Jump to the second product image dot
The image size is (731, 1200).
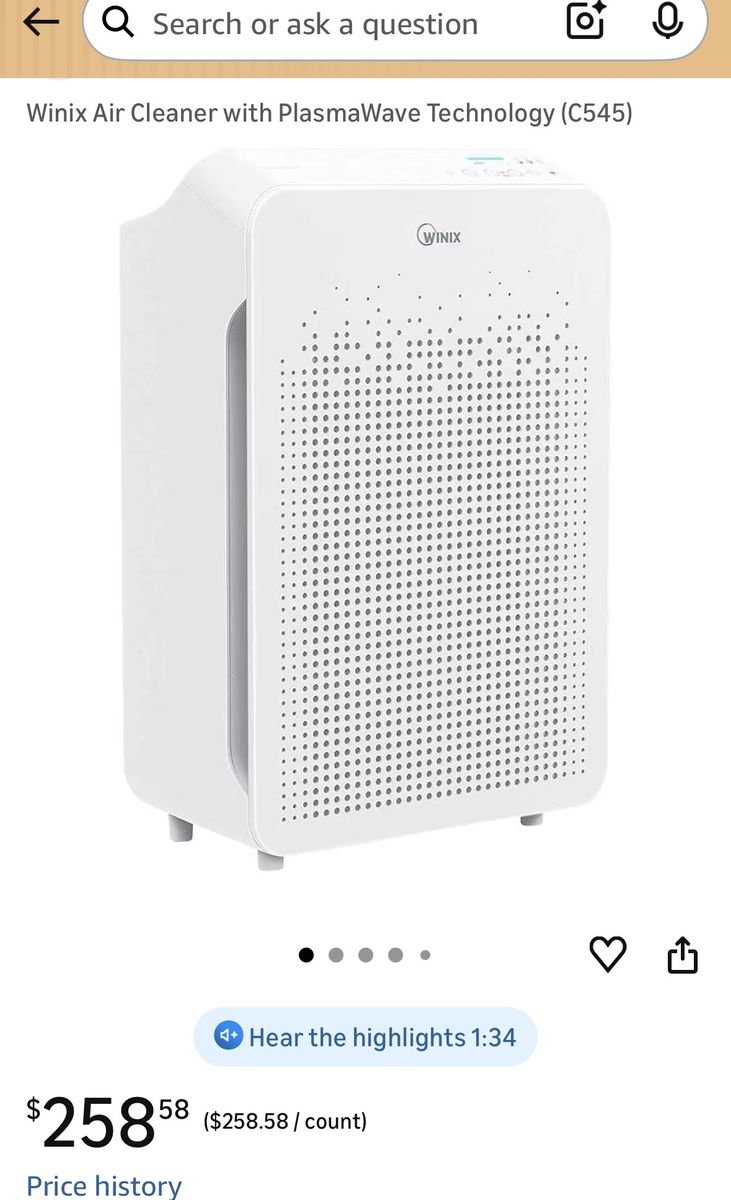[336, 955]
